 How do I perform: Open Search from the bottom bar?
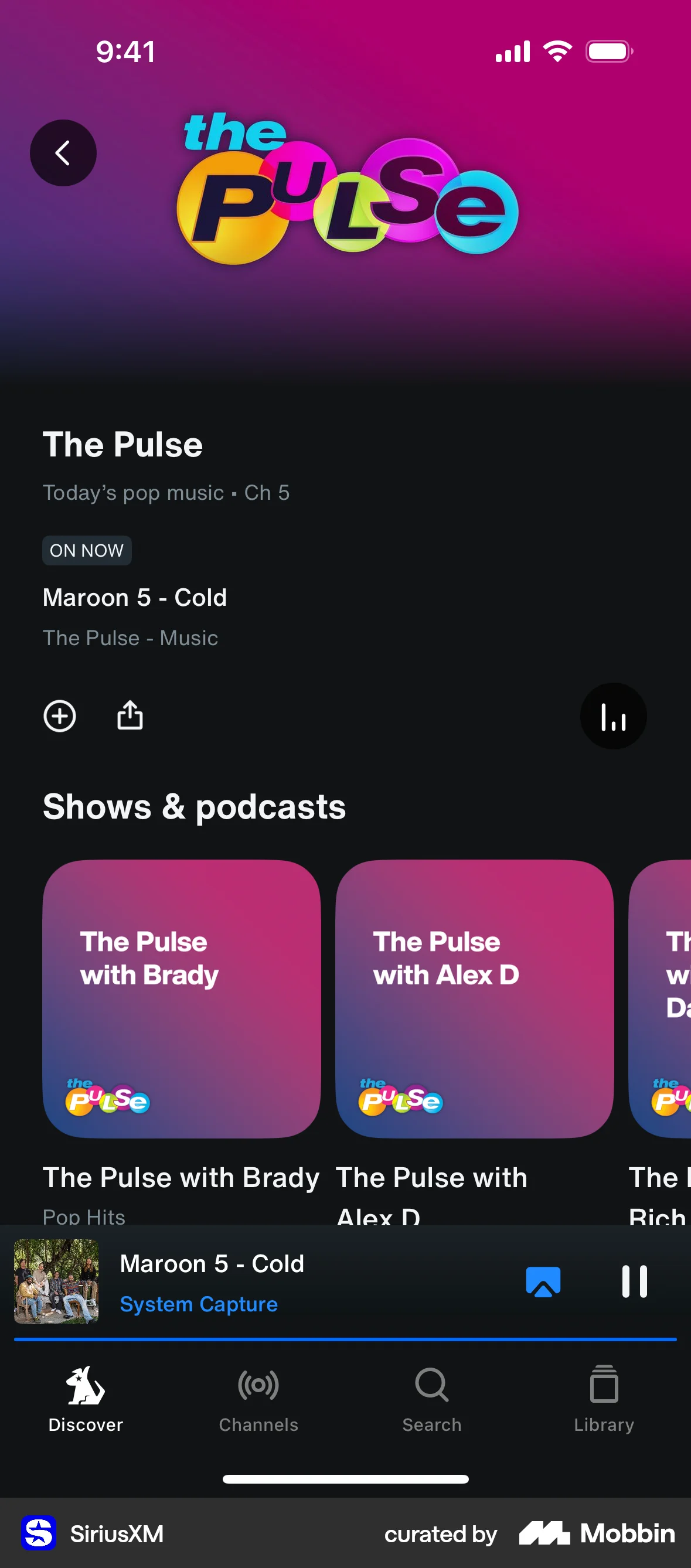(x=431, y=1397)
